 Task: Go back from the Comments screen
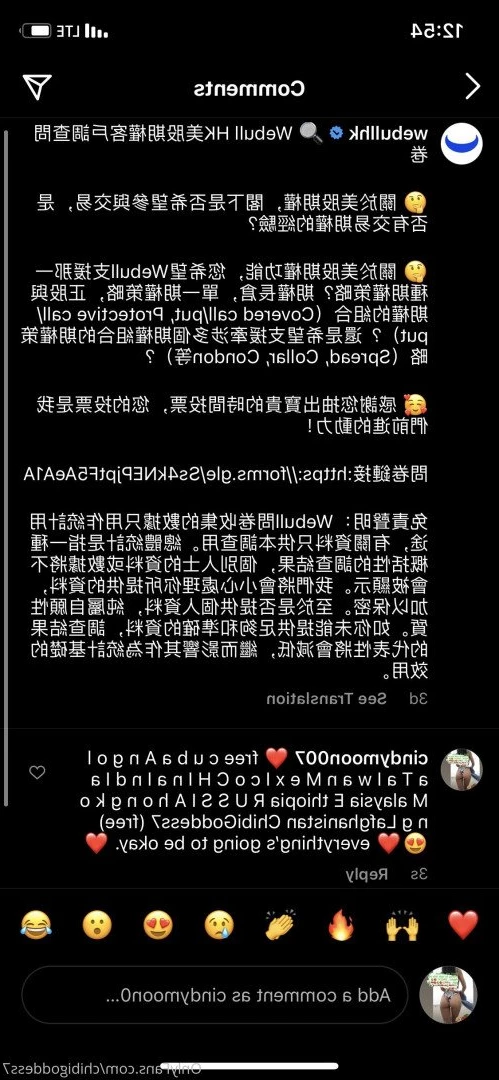pyautogui.click(x=473, y=87)
